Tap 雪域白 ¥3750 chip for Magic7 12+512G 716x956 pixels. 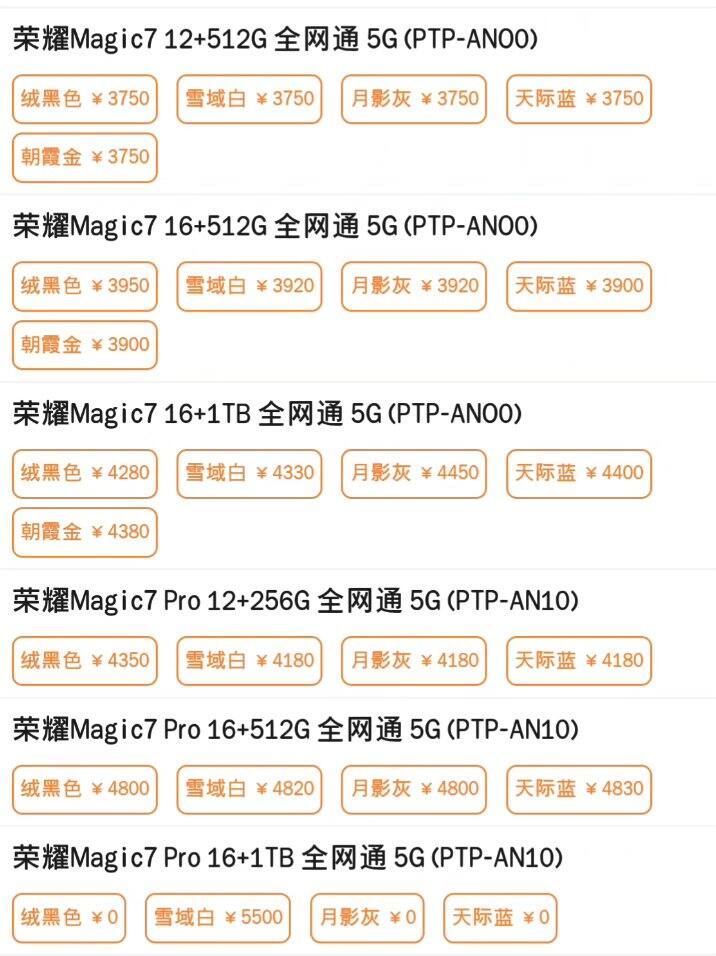(249, 99)
